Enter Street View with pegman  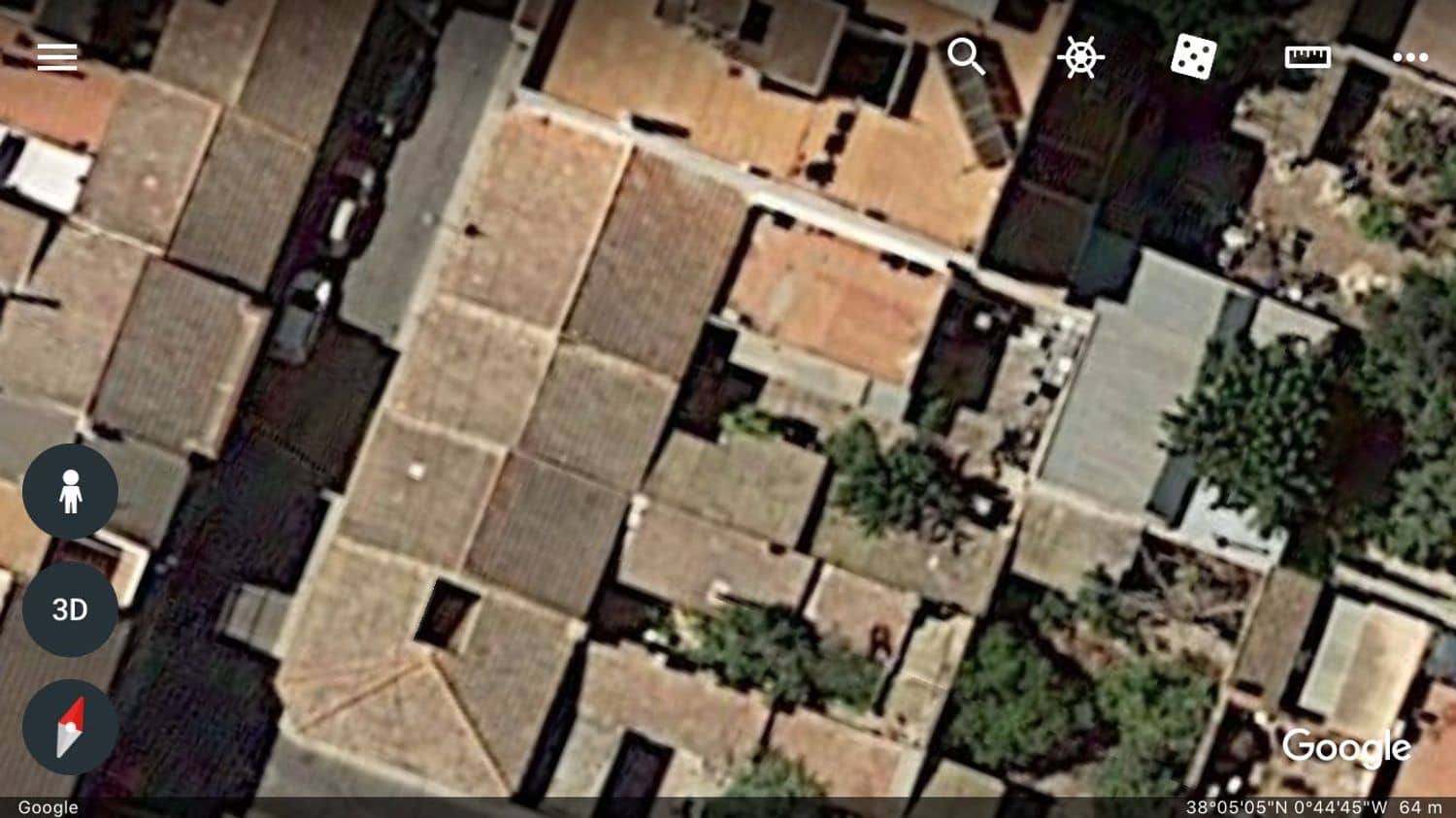pyautogui.click(x=70, y=491)
